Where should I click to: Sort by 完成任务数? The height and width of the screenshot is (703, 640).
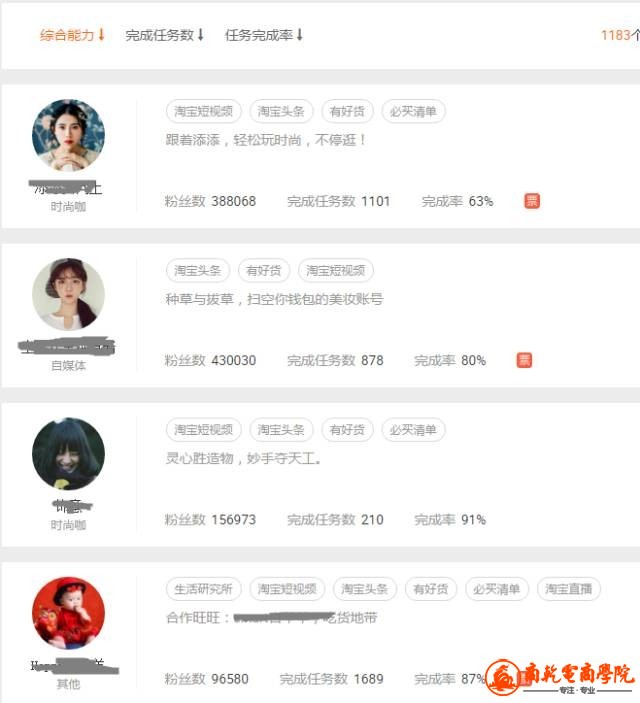tap(164, 35)
